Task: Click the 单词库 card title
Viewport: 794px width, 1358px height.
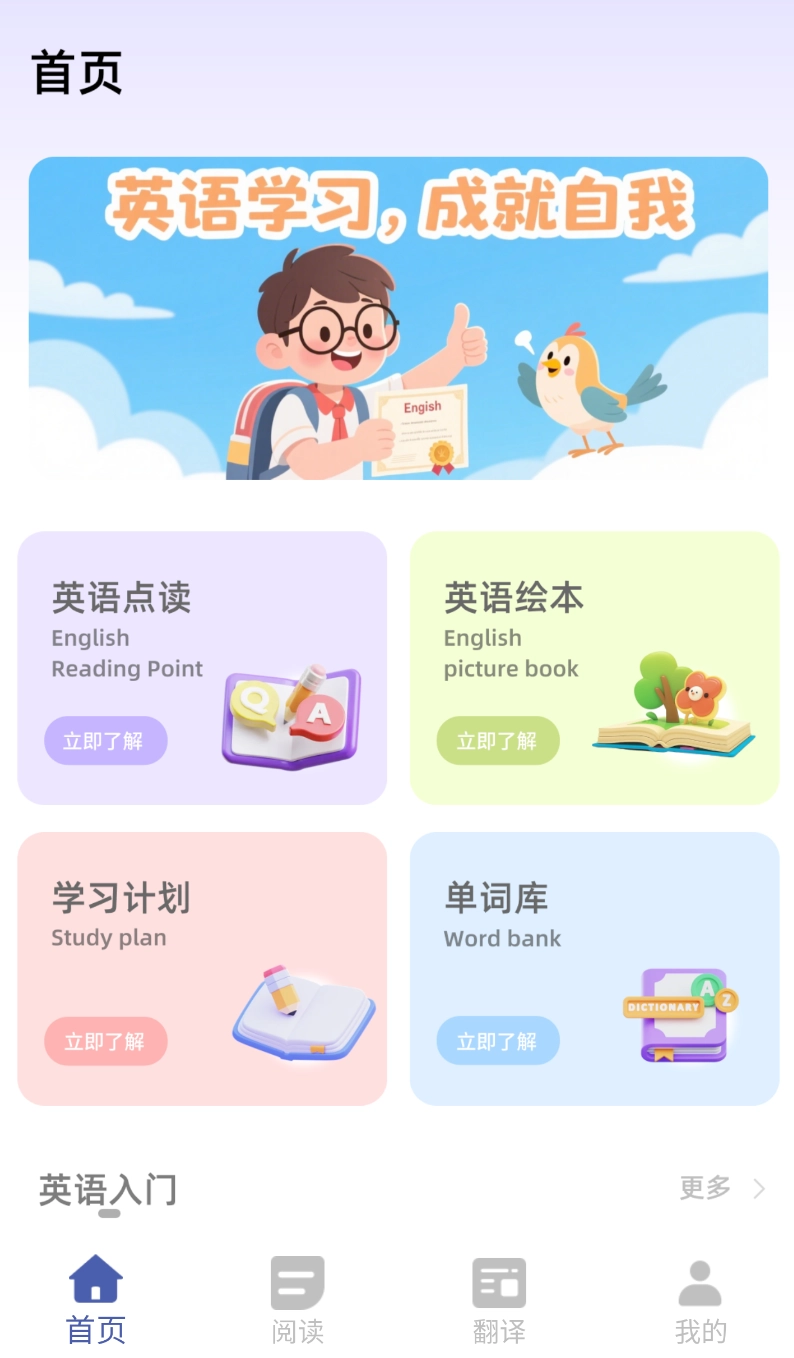Action: click(x=496, y=898)
